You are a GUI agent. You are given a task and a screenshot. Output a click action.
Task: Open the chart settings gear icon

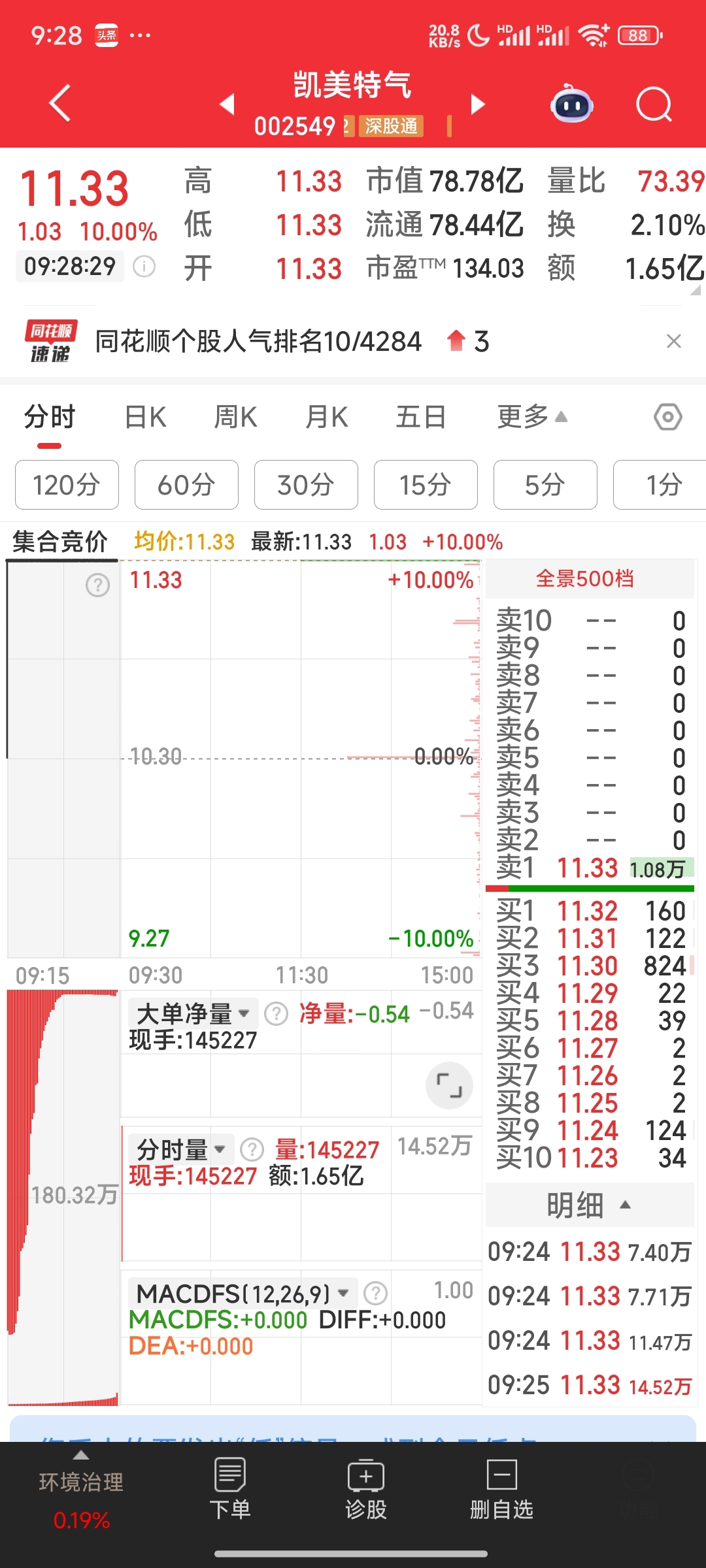pyautogui.click(x=668, y=417)
